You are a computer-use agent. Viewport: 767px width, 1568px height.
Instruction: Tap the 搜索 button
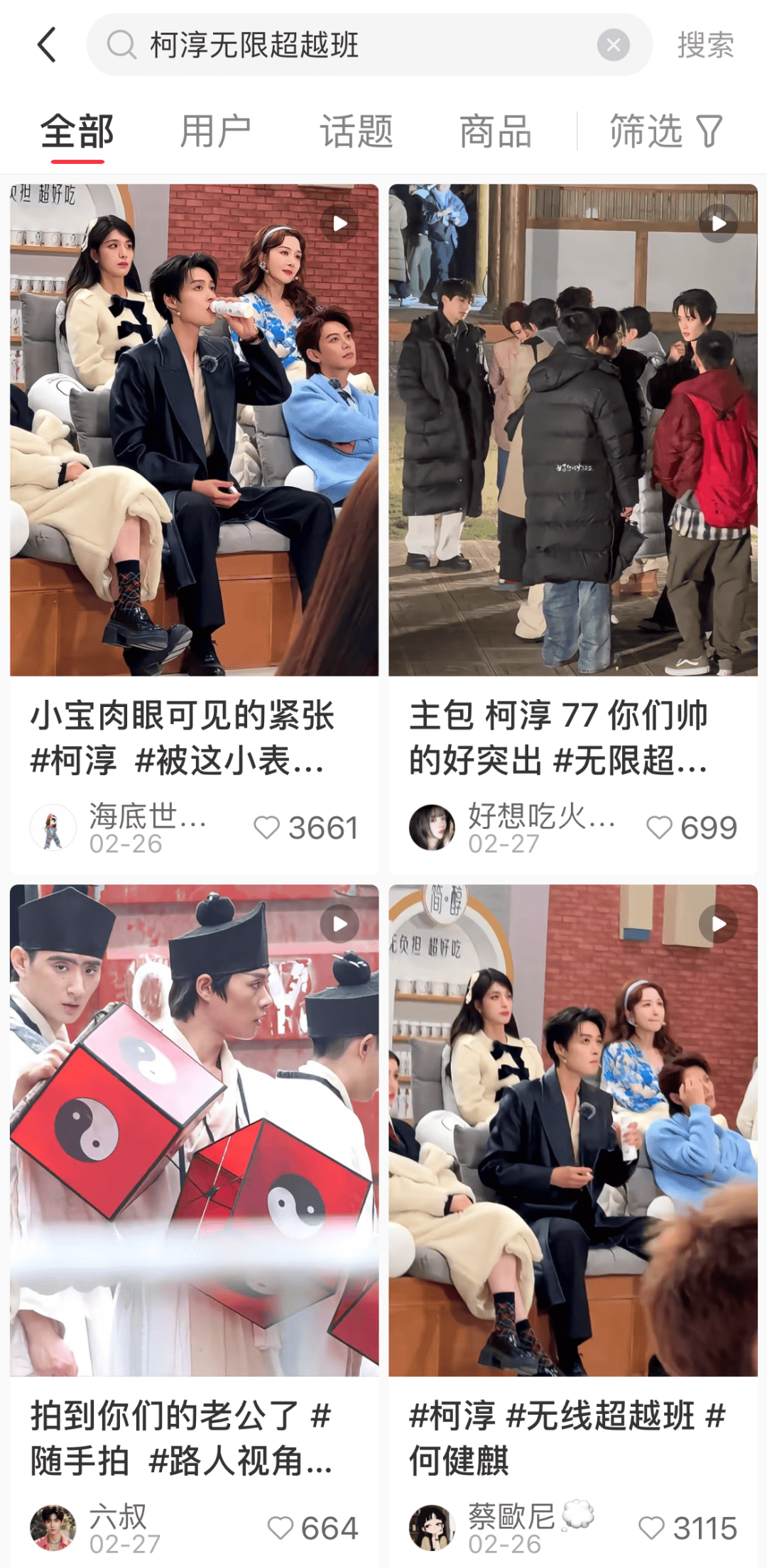(x=705, y=45)
